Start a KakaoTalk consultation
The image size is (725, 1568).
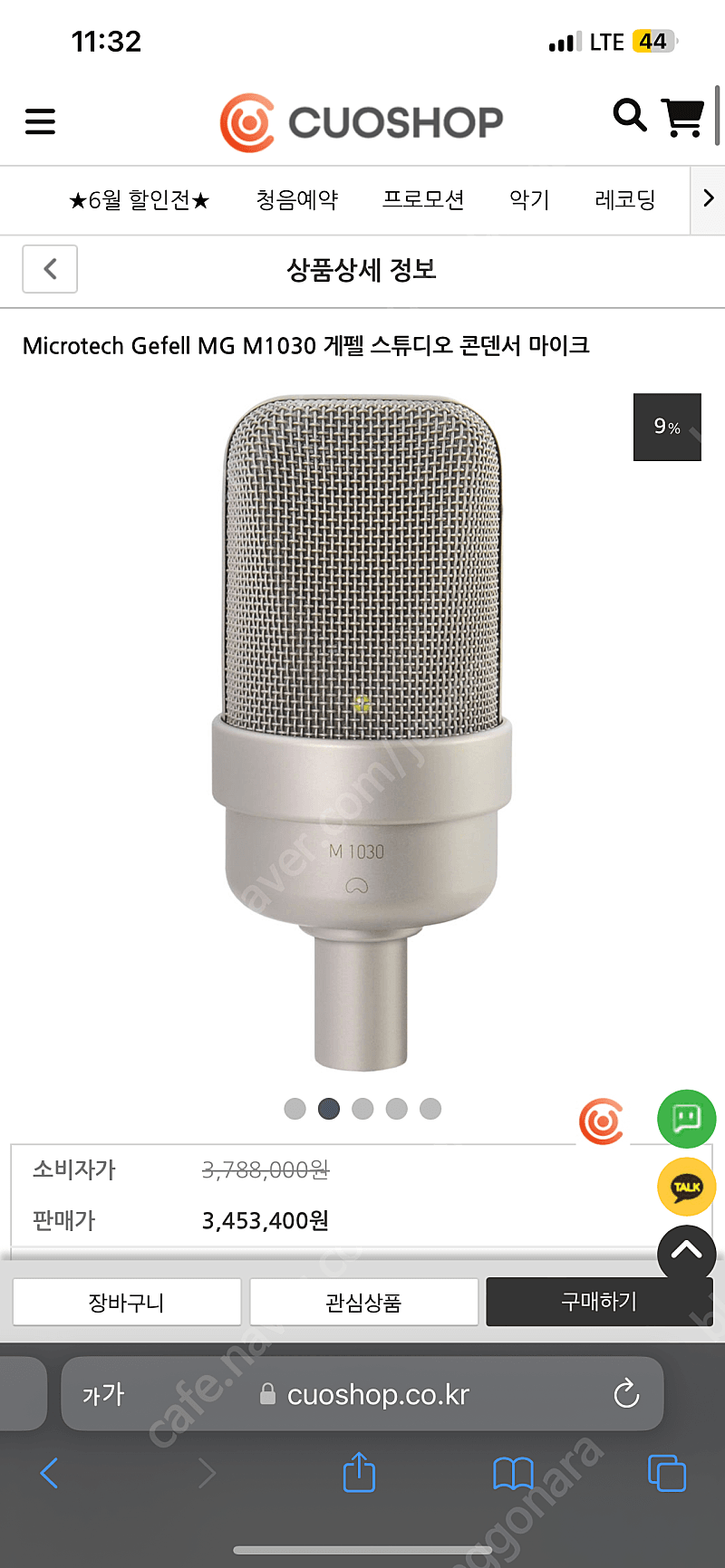(686, 1187)
